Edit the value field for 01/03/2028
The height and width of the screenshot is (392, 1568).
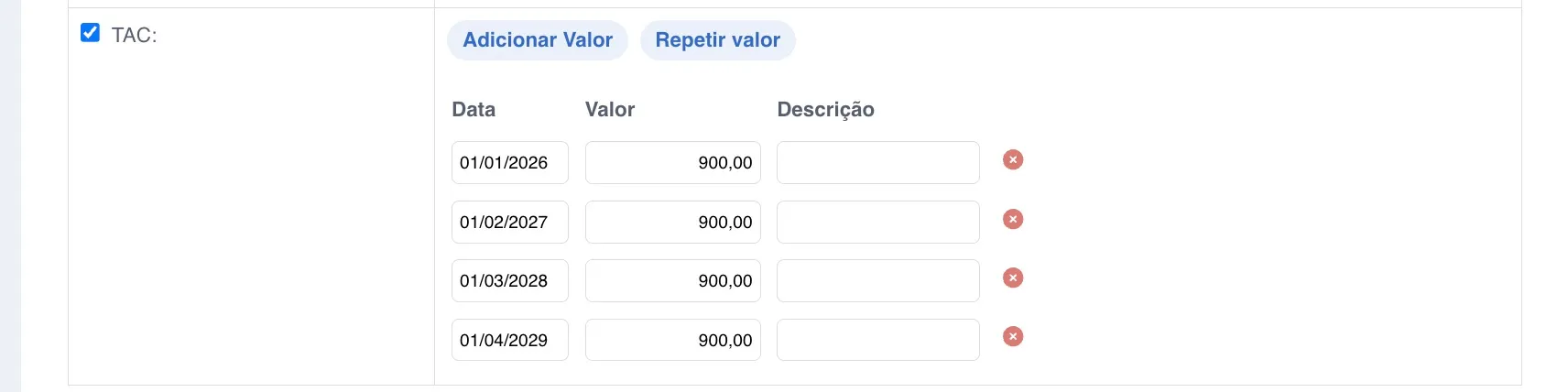672,281
